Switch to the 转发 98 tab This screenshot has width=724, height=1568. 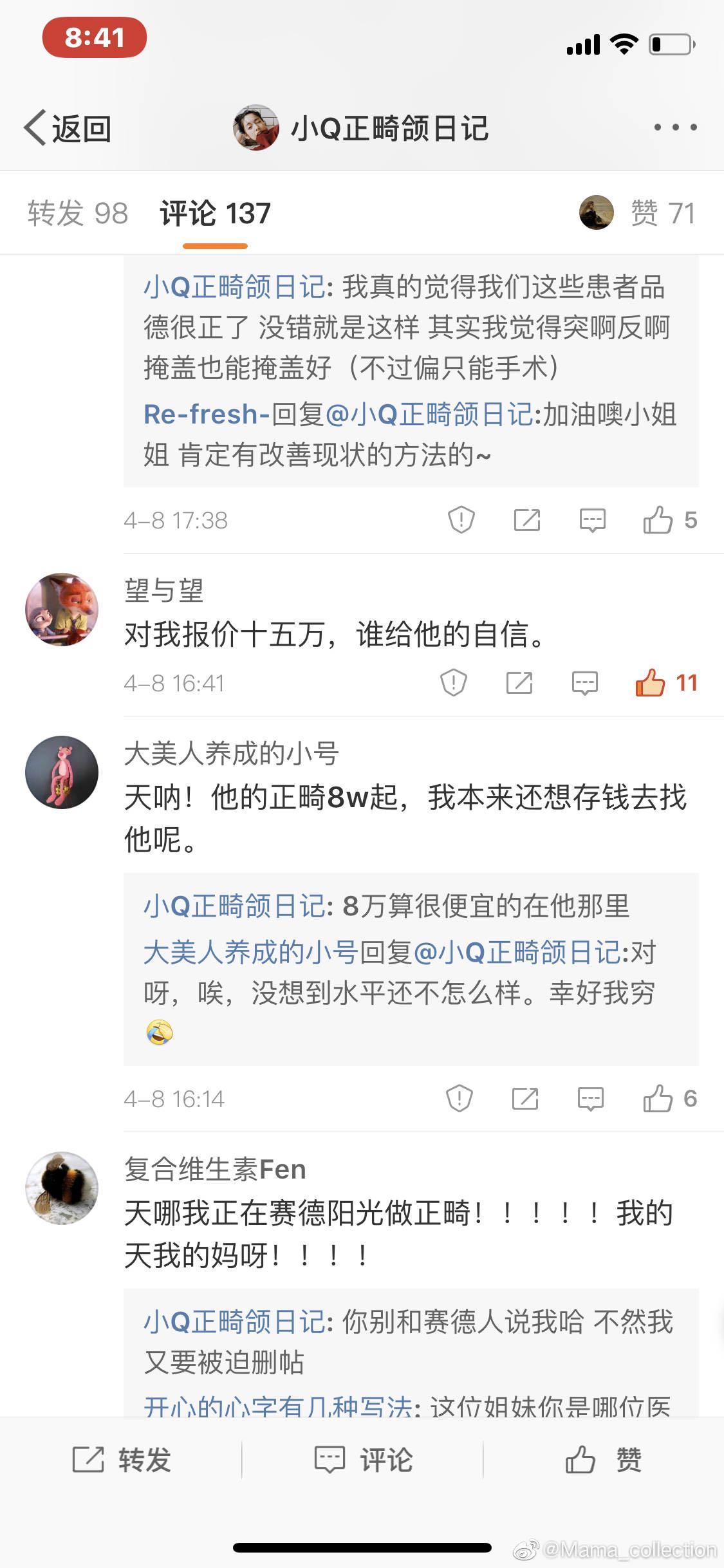click(x=78, y=214)
